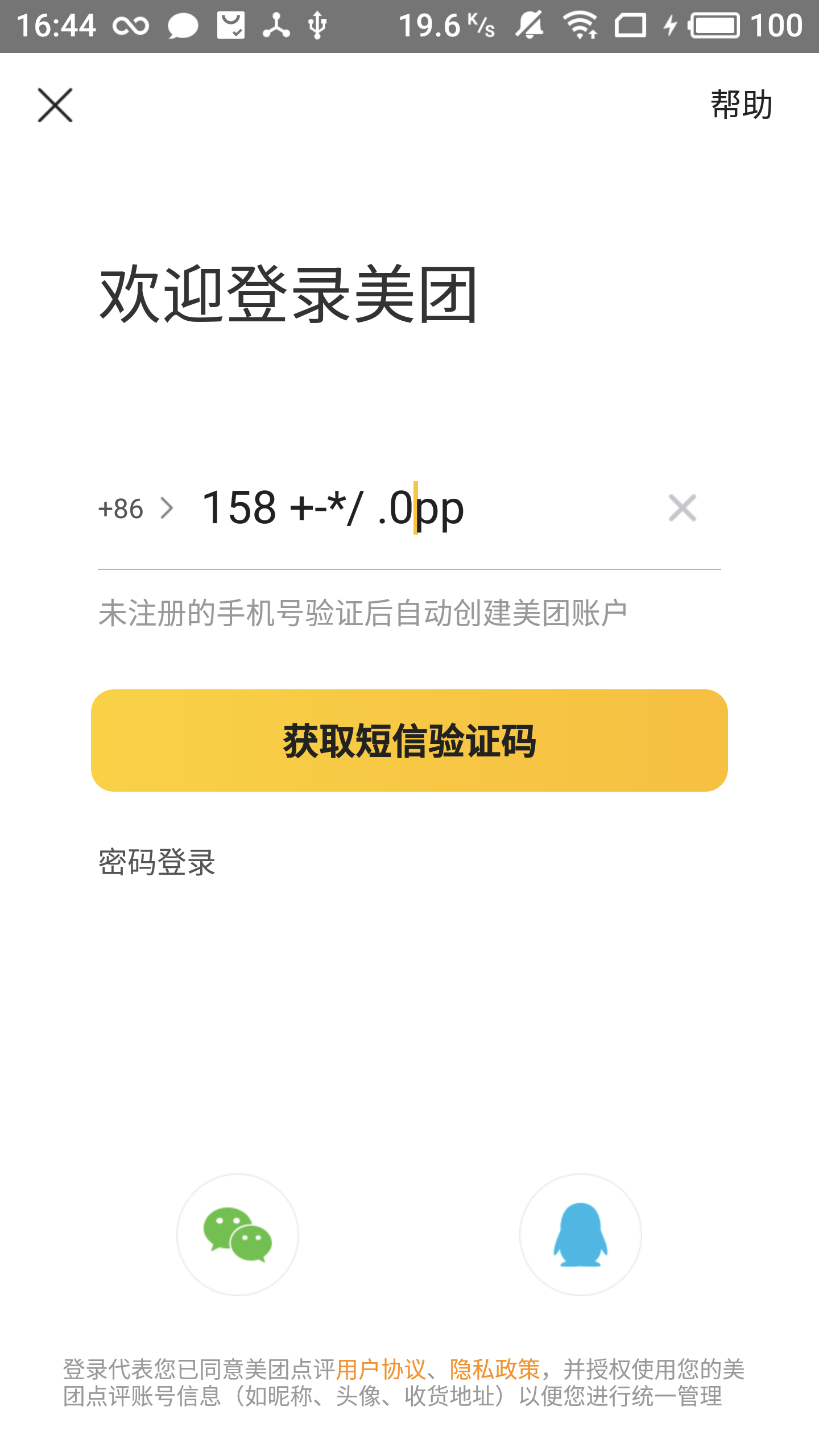Screen dimensions: 819x1456
Task: Tap the USB connection status icon
Action: [317, 26]
